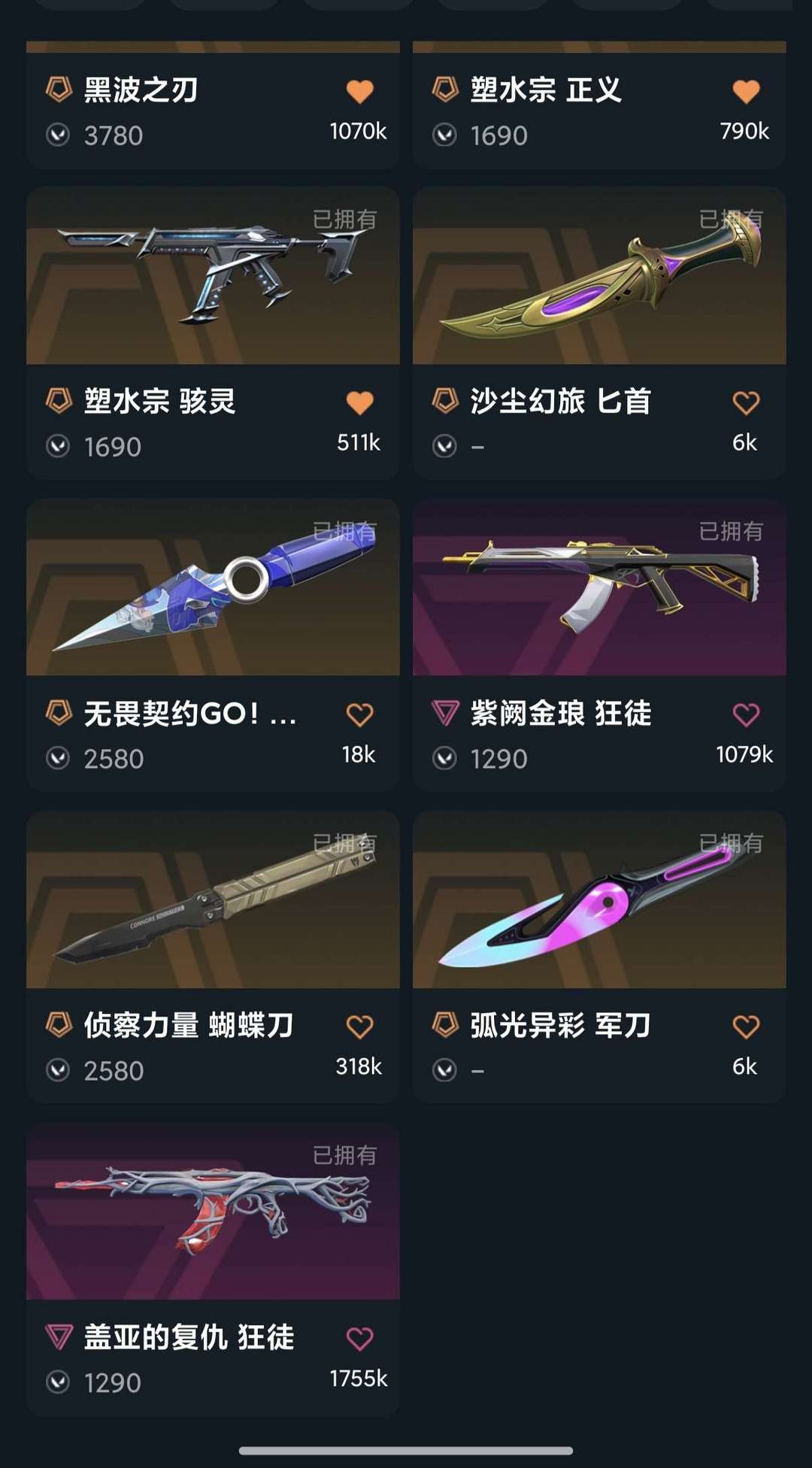Like the 盖亚的复仇 狂徒 skin

pos(359,1339)
